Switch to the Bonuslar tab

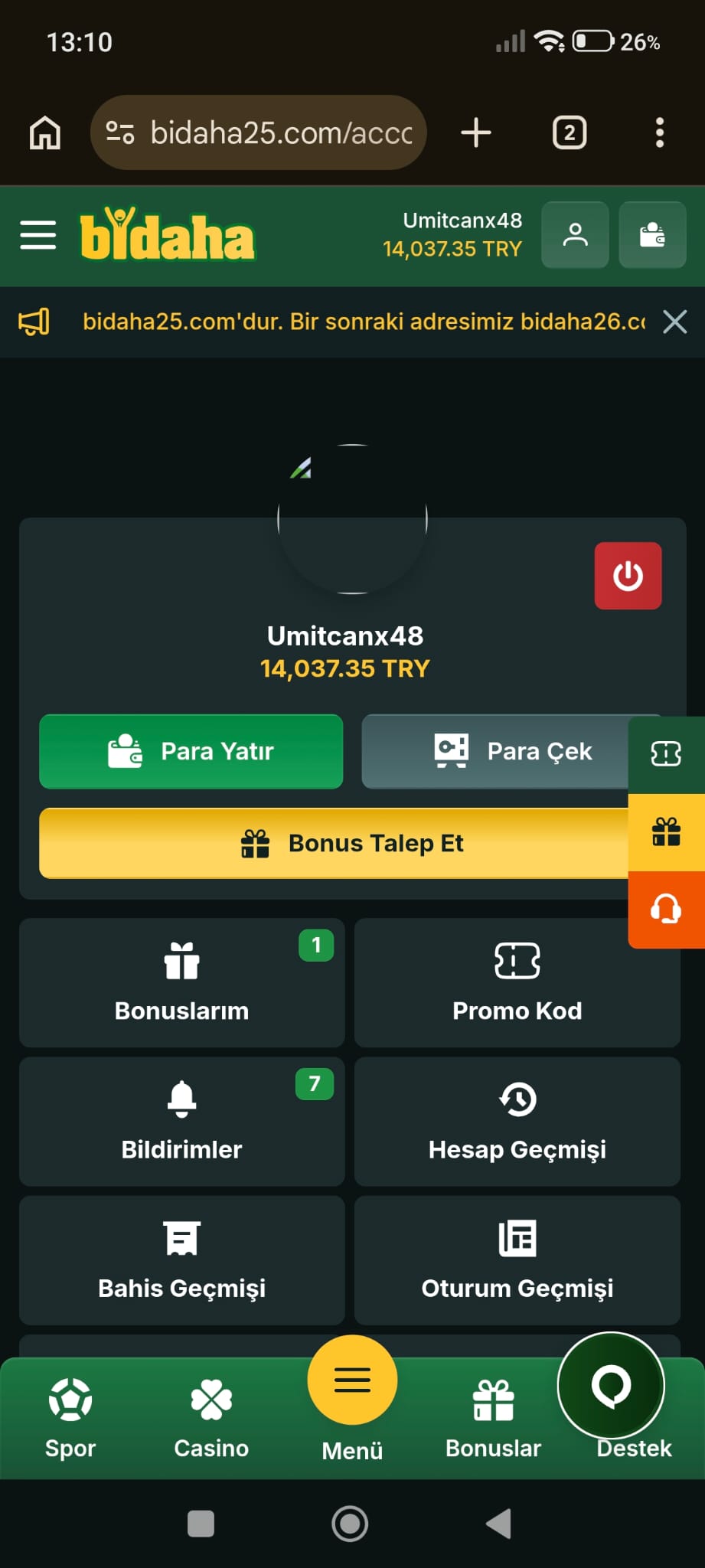493,1418
